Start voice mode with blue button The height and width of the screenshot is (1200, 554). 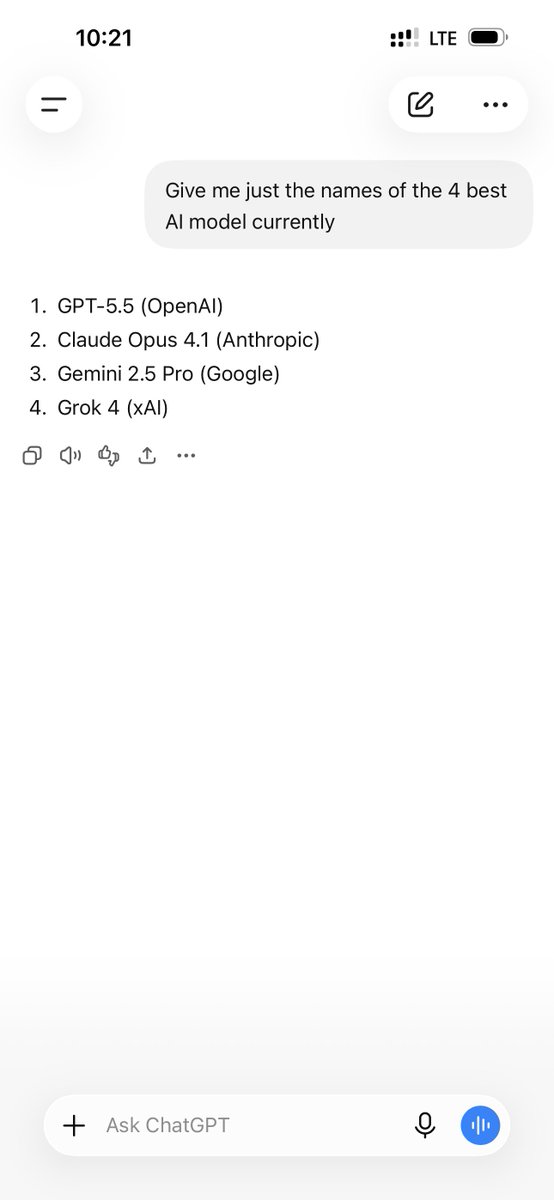pyautogui.click(x=480, y=1125)
